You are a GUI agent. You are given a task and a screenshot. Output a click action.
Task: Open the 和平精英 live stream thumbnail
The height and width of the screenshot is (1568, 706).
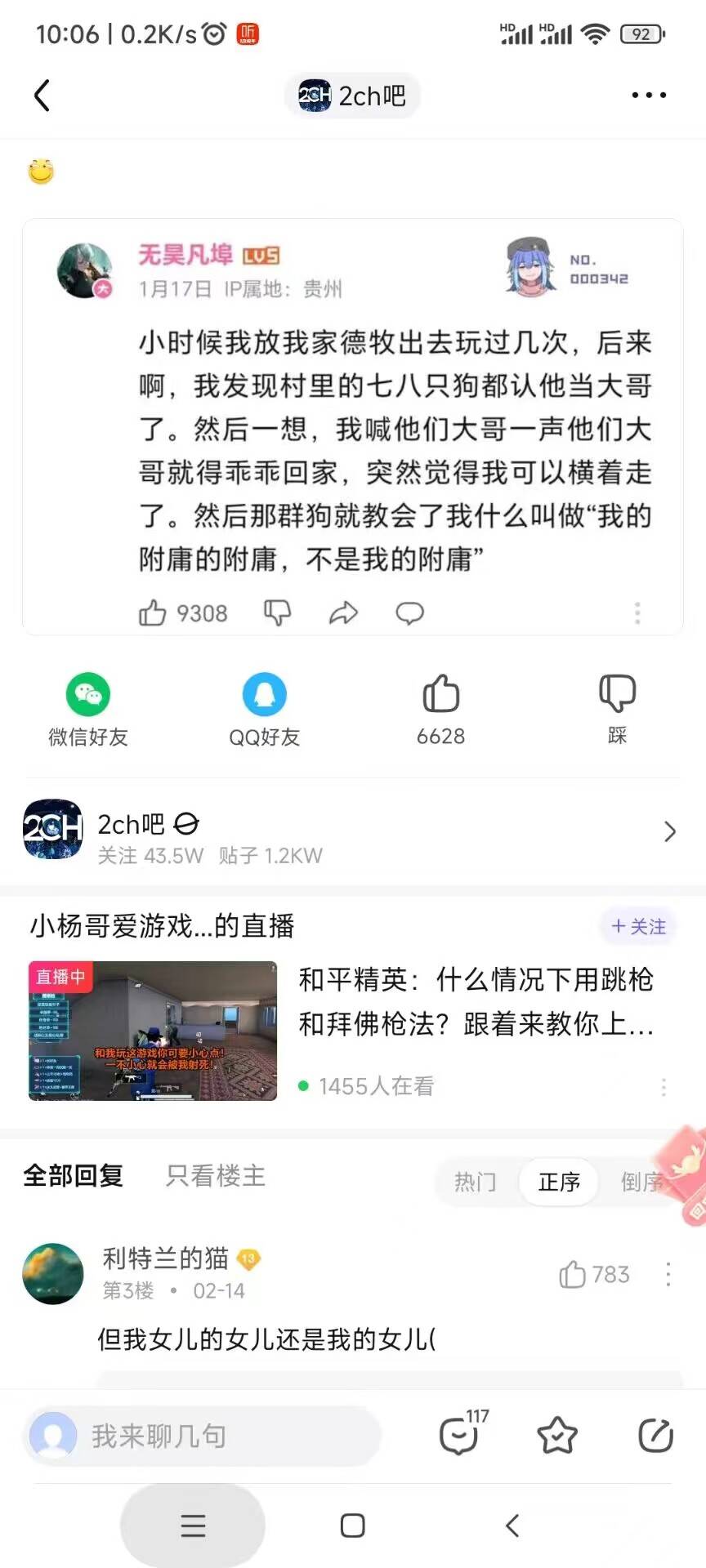pos(153,1031)
